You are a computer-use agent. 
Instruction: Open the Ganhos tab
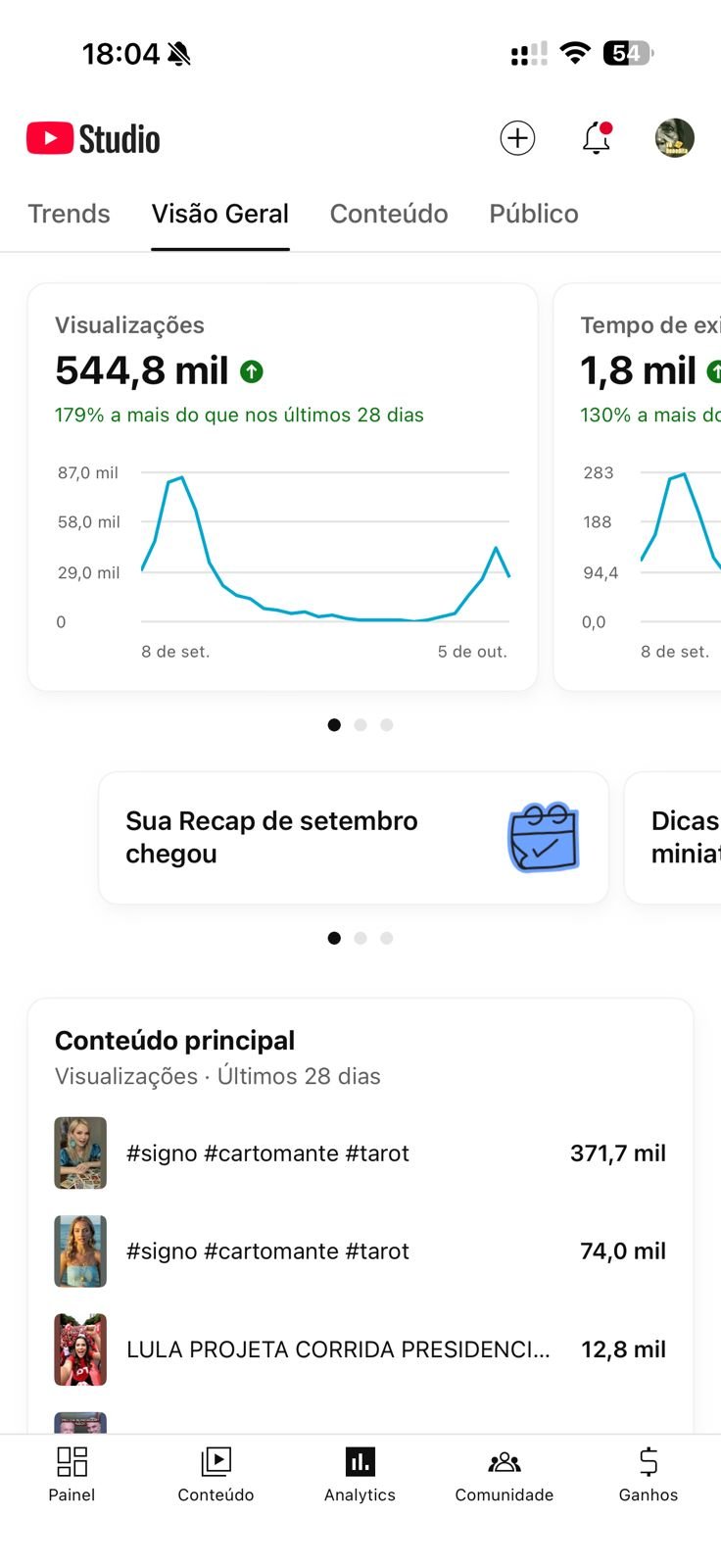pyautogui.click(x=648, y=1474)
